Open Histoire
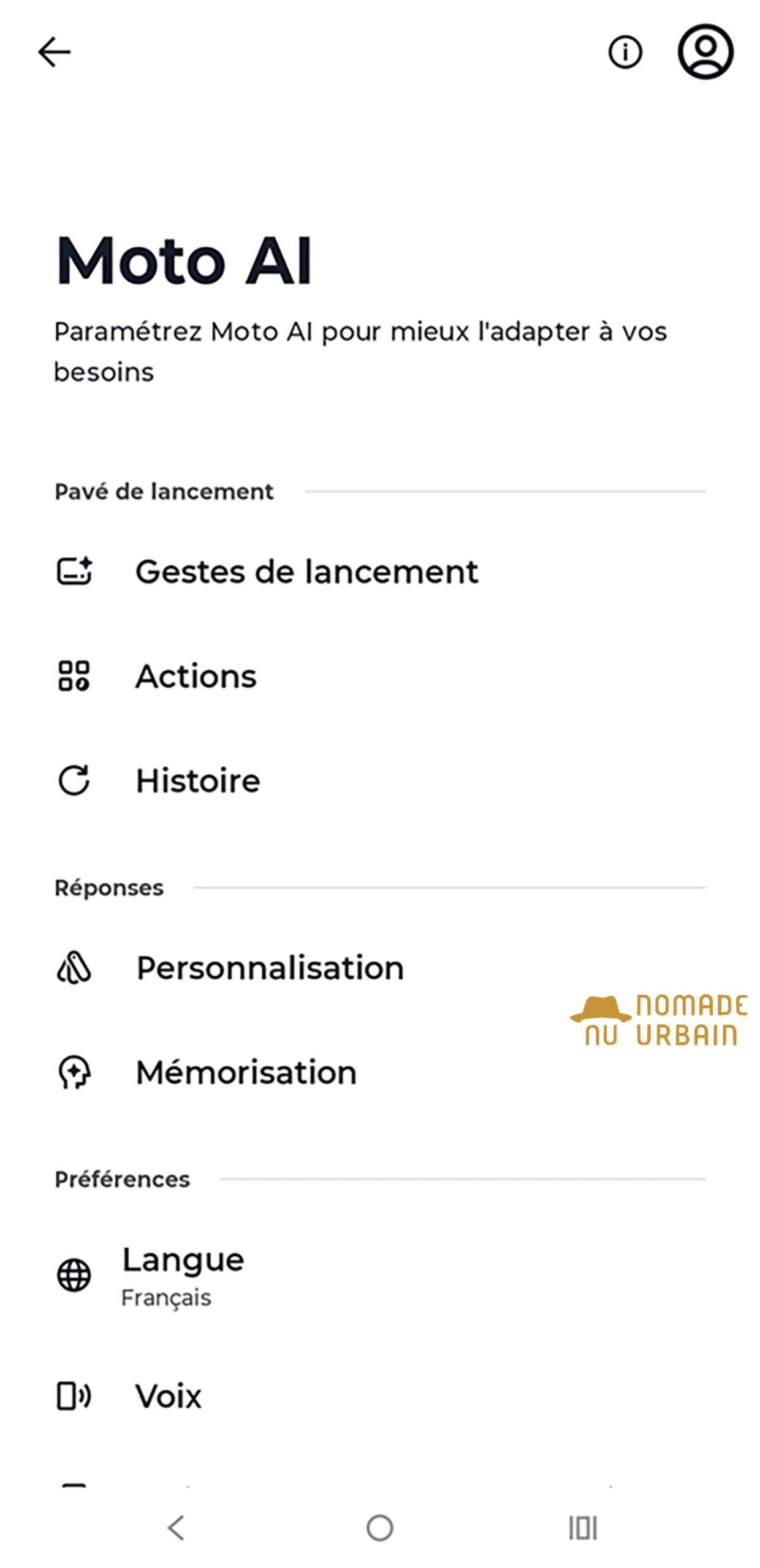Screen dimensions: 760x1568 tap(380, 781)
